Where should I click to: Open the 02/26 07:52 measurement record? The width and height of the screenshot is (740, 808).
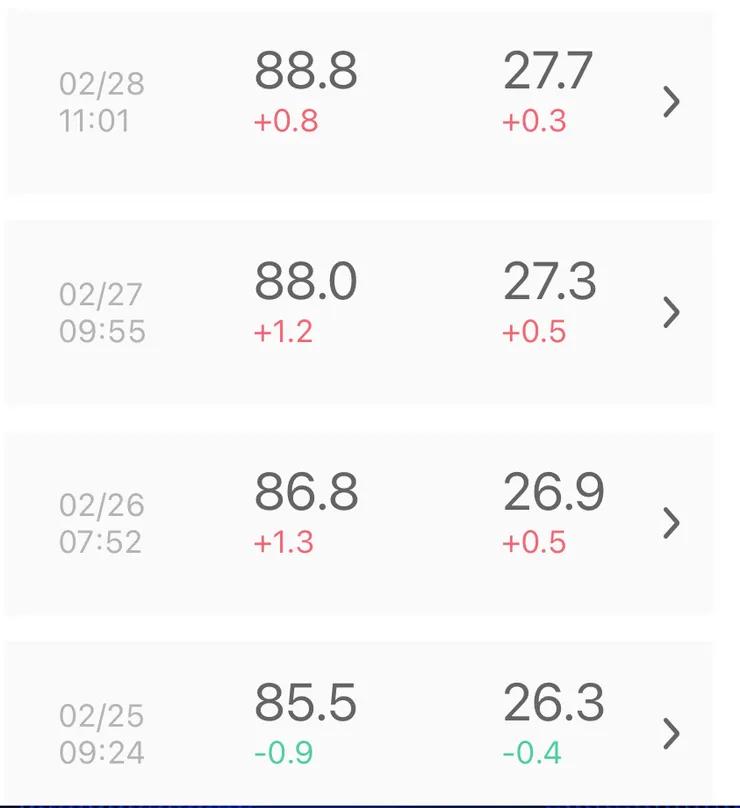pyautogui.click(x=672, y=523)
